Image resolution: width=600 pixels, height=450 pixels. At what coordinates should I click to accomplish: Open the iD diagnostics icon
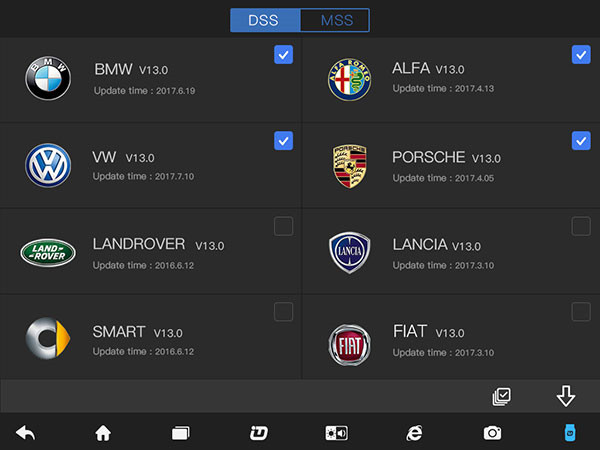[259, 433]
